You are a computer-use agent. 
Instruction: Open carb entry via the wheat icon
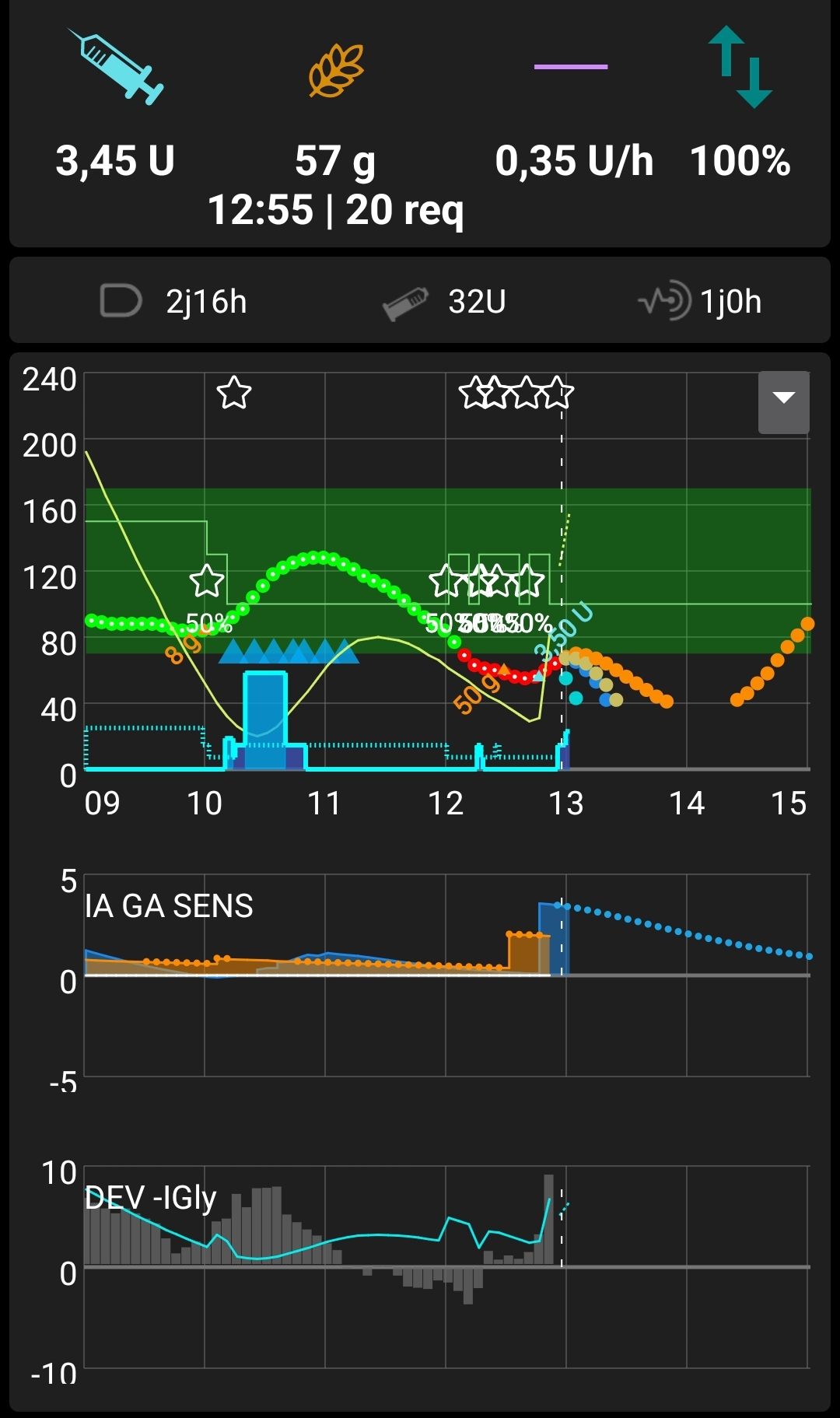click(x=334, y=70)
